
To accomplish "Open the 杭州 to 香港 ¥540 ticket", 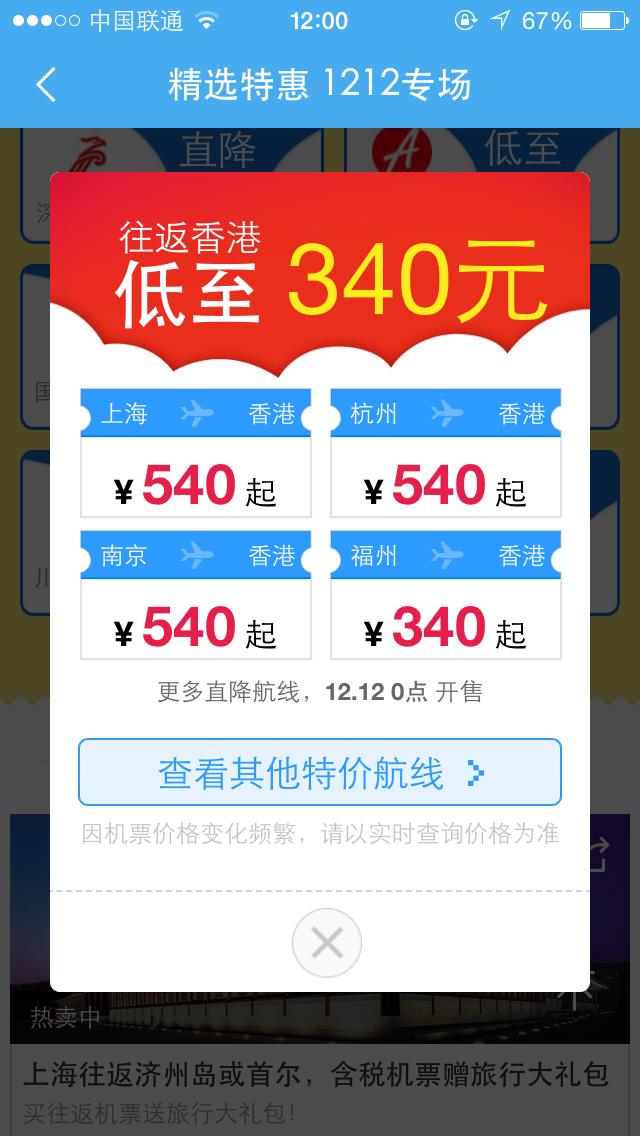I will (446, 453).
